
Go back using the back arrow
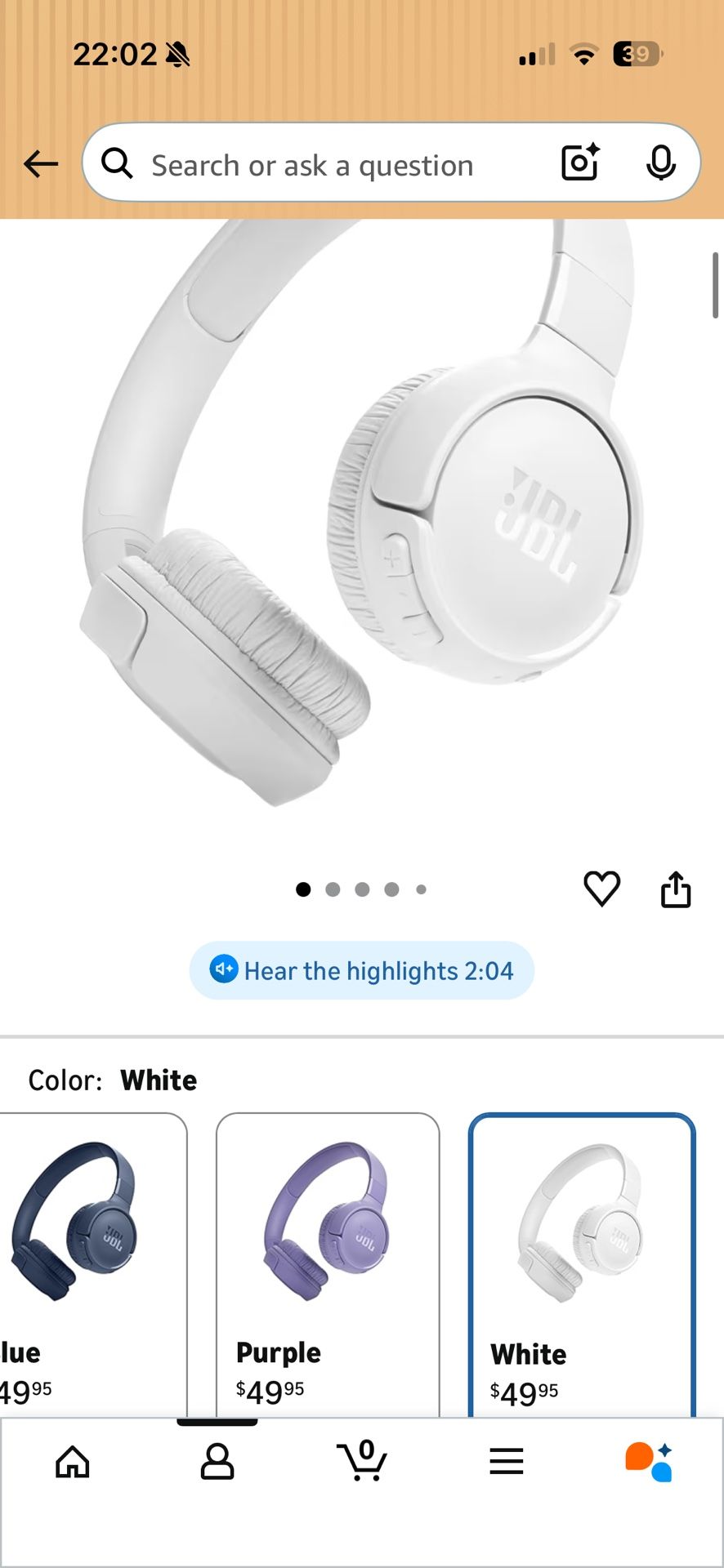[x=41, y=163]
